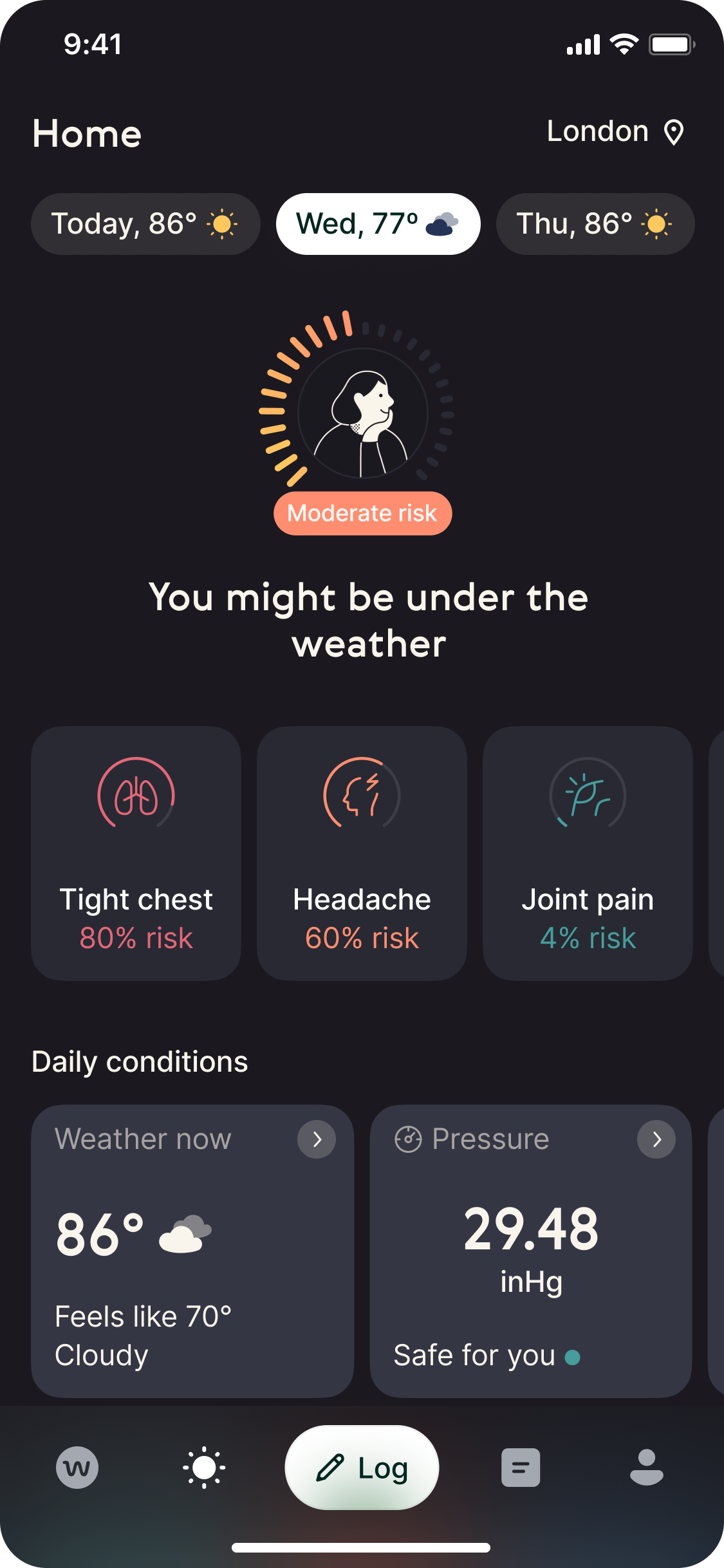Open the Tight chest risk card

pyautogui.click(x=136, y=853)
